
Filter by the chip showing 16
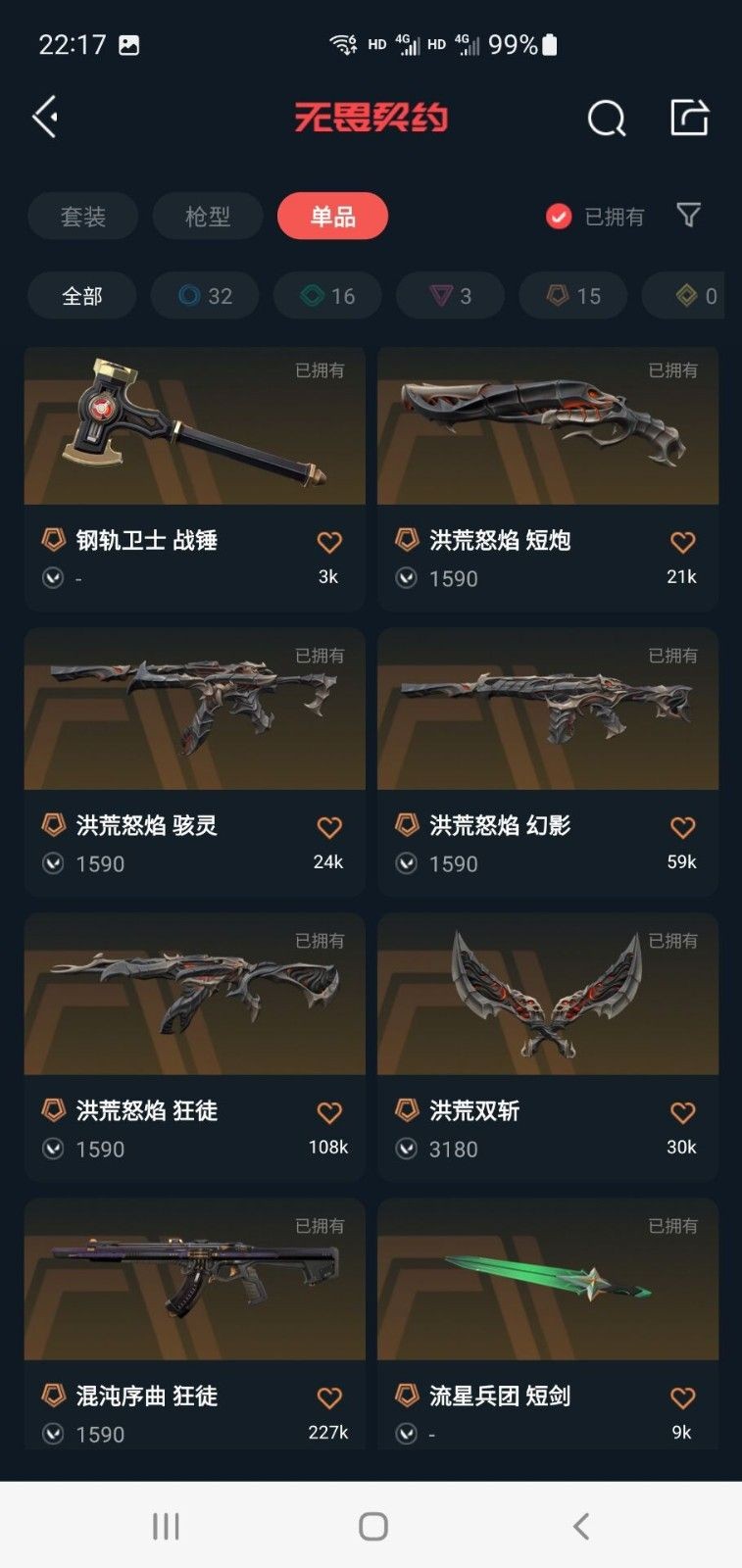pyautogui.click(x=327, y=296)
